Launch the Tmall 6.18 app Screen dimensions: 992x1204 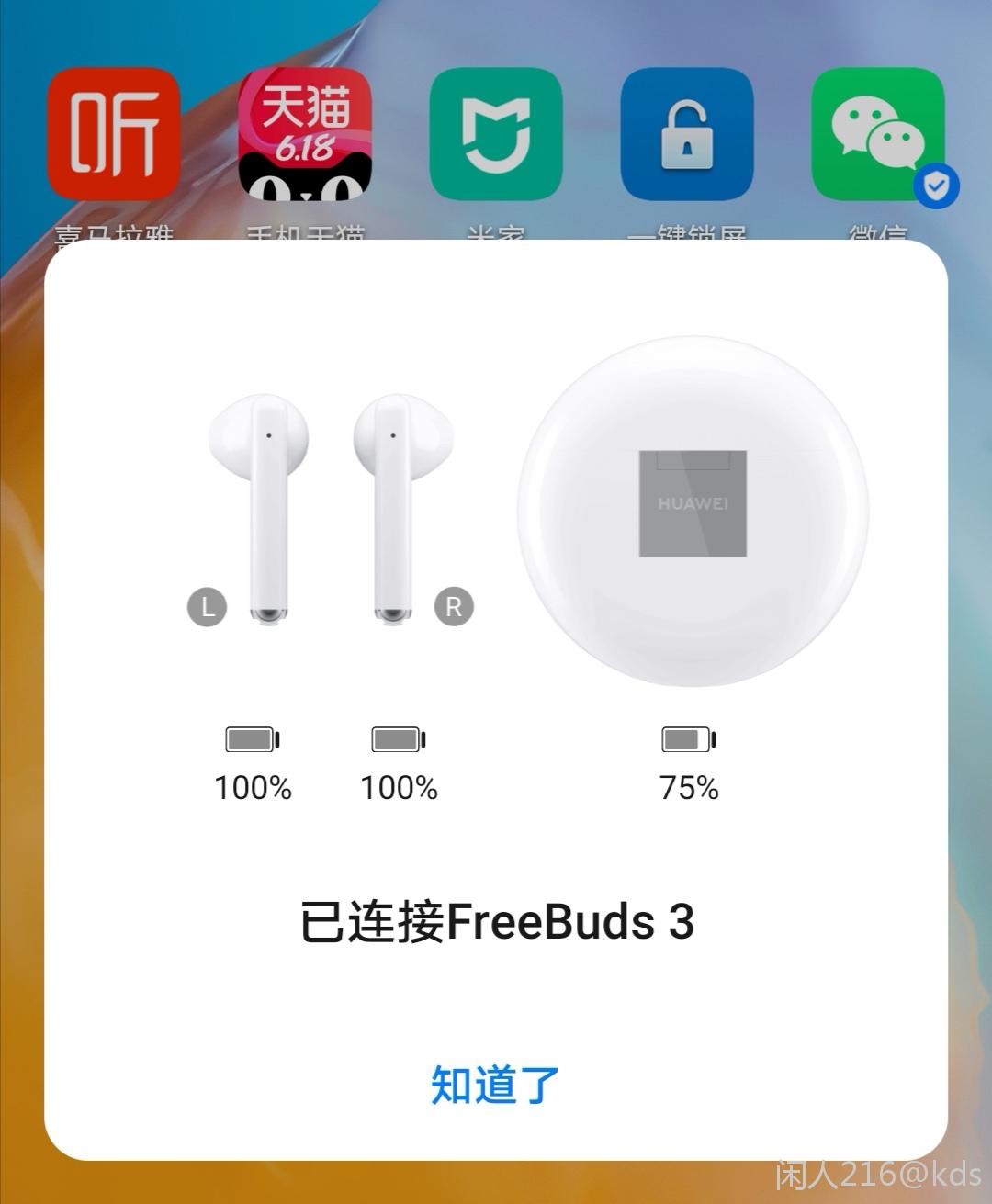pyautogui.click(x=306, y=136)
